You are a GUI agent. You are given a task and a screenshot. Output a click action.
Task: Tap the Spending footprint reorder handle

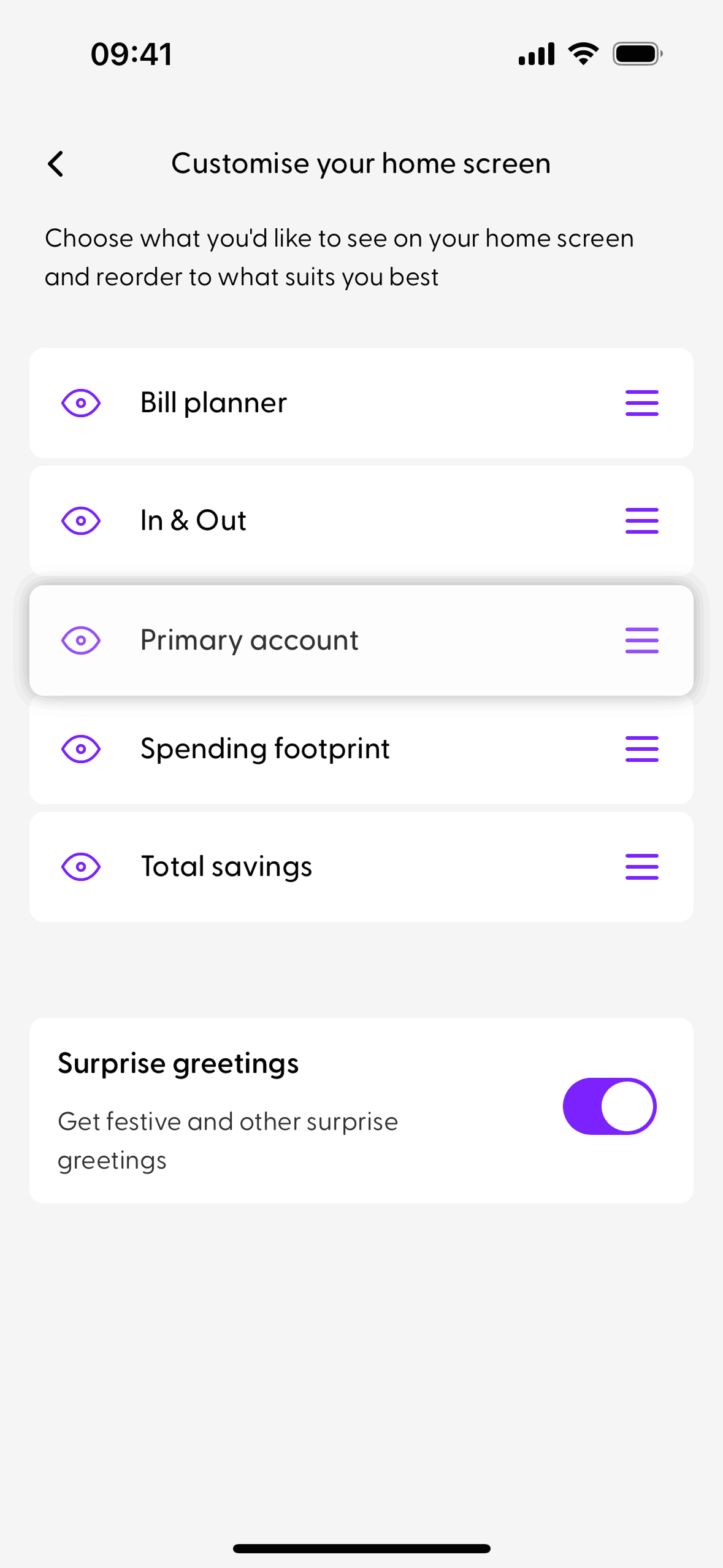click(x=641, y=749)
